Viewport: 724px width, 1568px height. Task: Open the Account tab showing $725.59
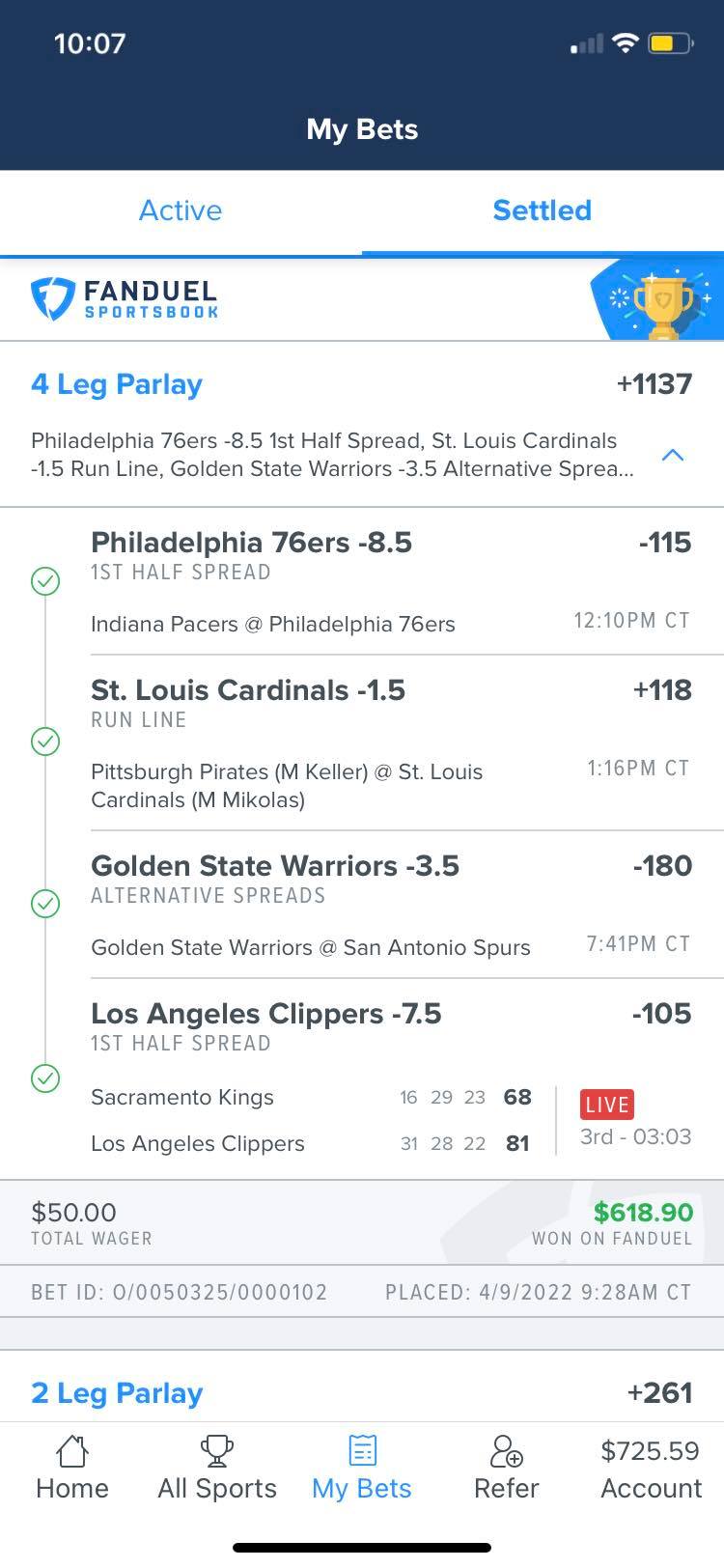651,1468
